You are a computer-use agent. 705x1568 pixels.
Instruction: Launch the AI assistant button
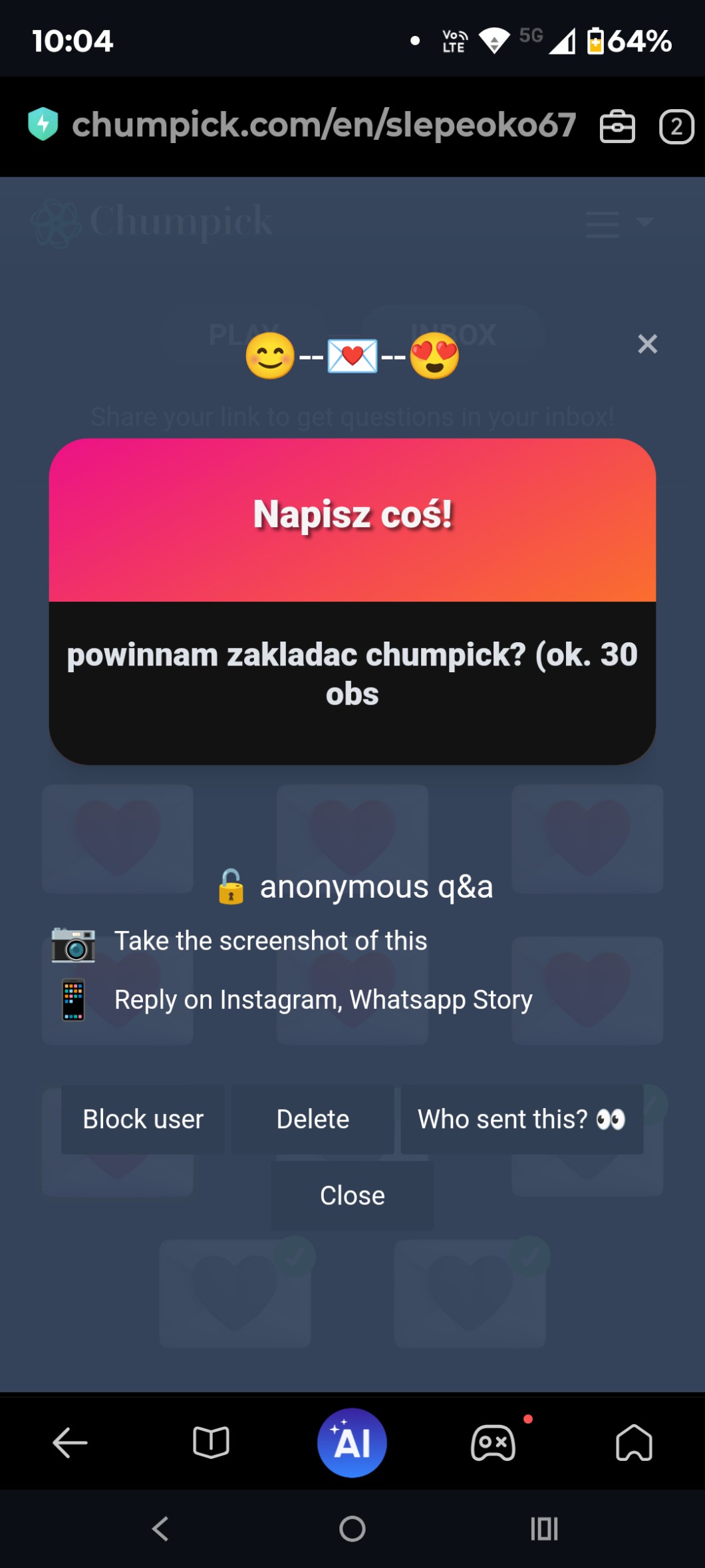tap(352, 1443)
